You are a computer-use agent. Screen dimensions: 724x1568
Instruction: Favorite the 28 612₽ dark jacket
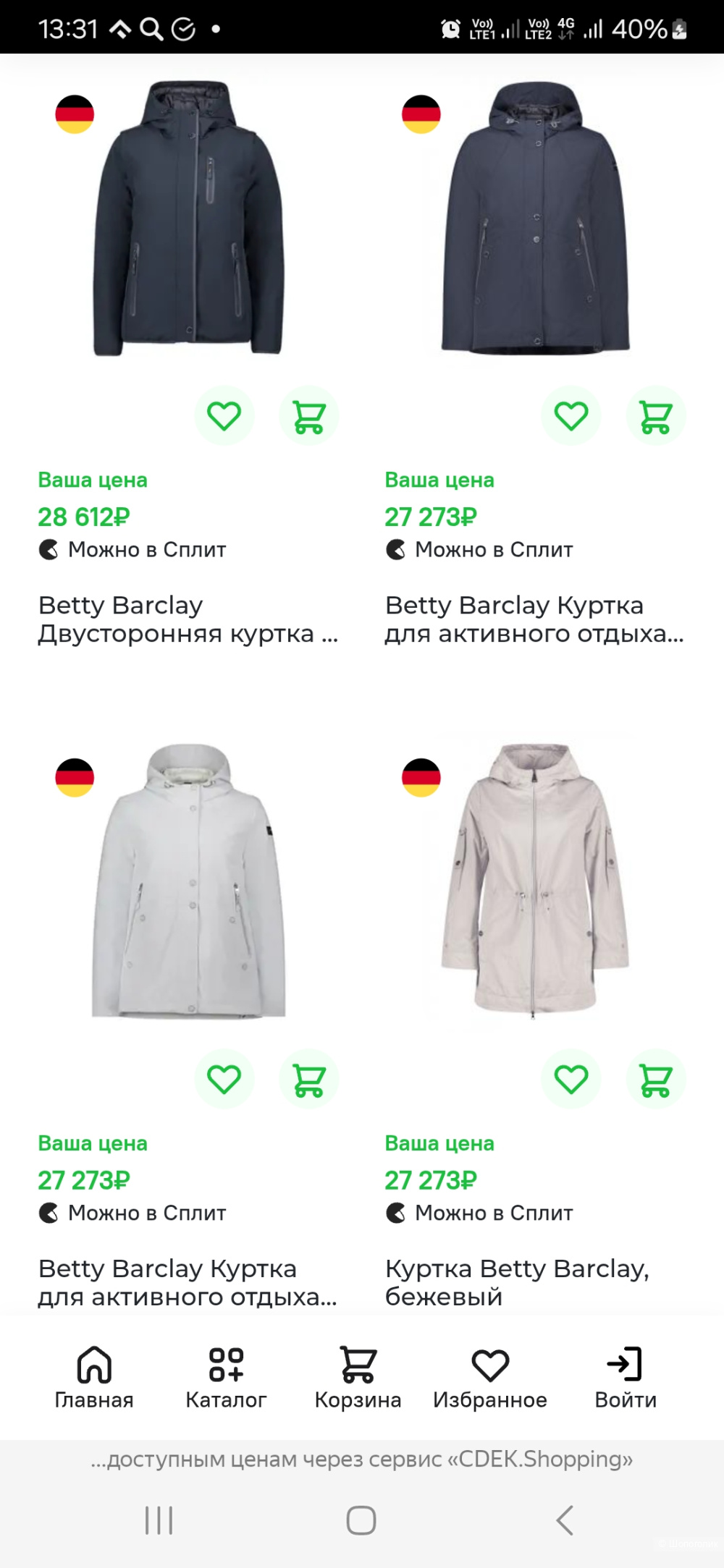point(224,414)
